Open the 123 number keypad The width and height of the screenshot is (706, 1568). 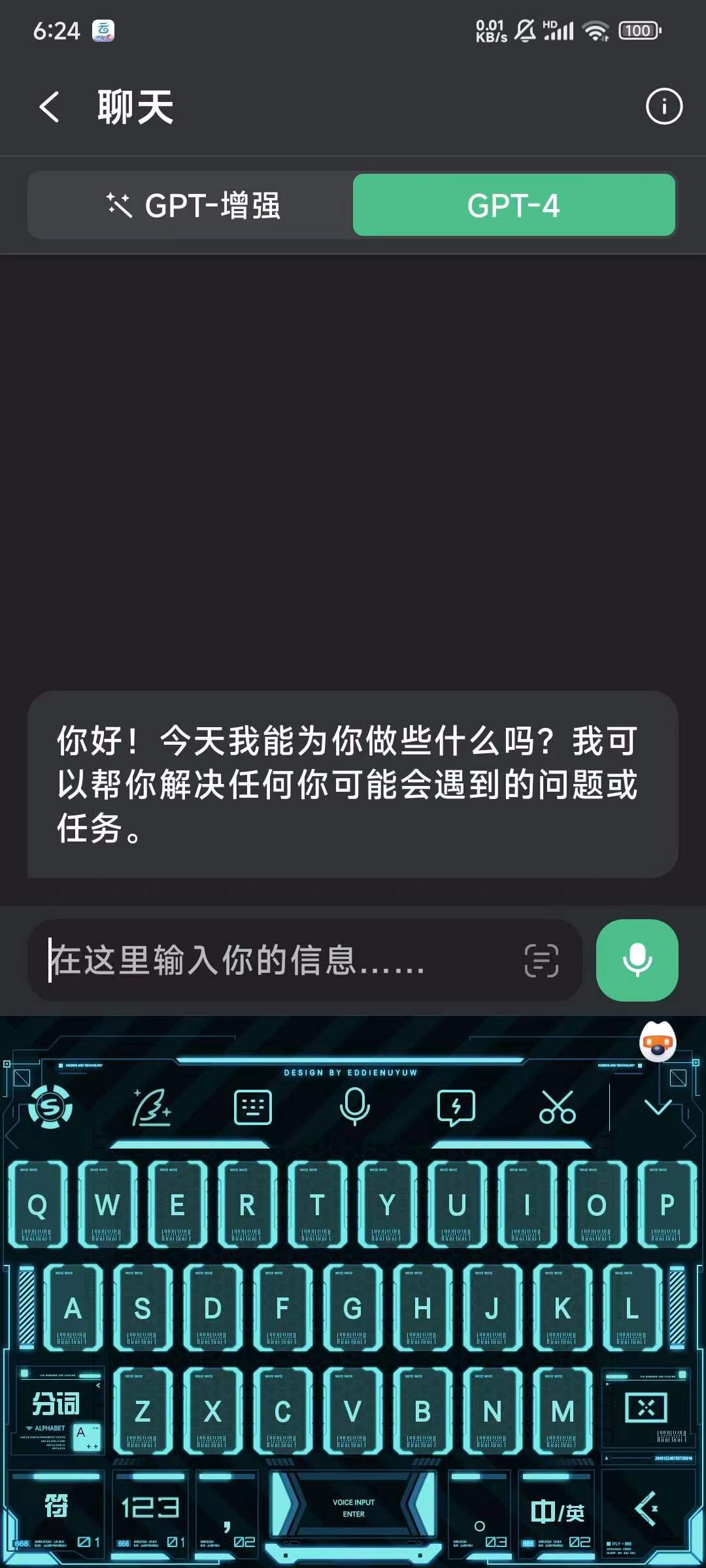[x=150, y=1511]
